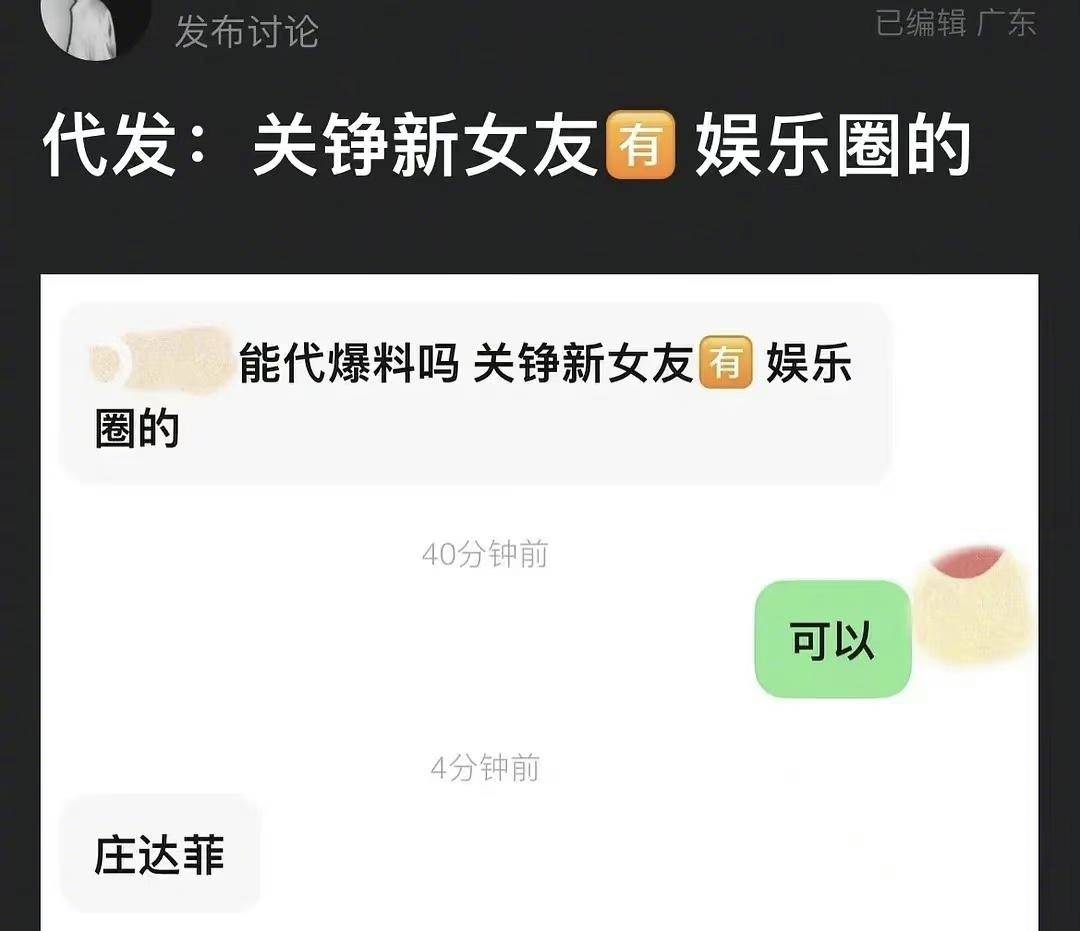This screenshot has width=1080, height=931.
Task: Open the attached chat screenshot image
Action: tap(539, 600)
